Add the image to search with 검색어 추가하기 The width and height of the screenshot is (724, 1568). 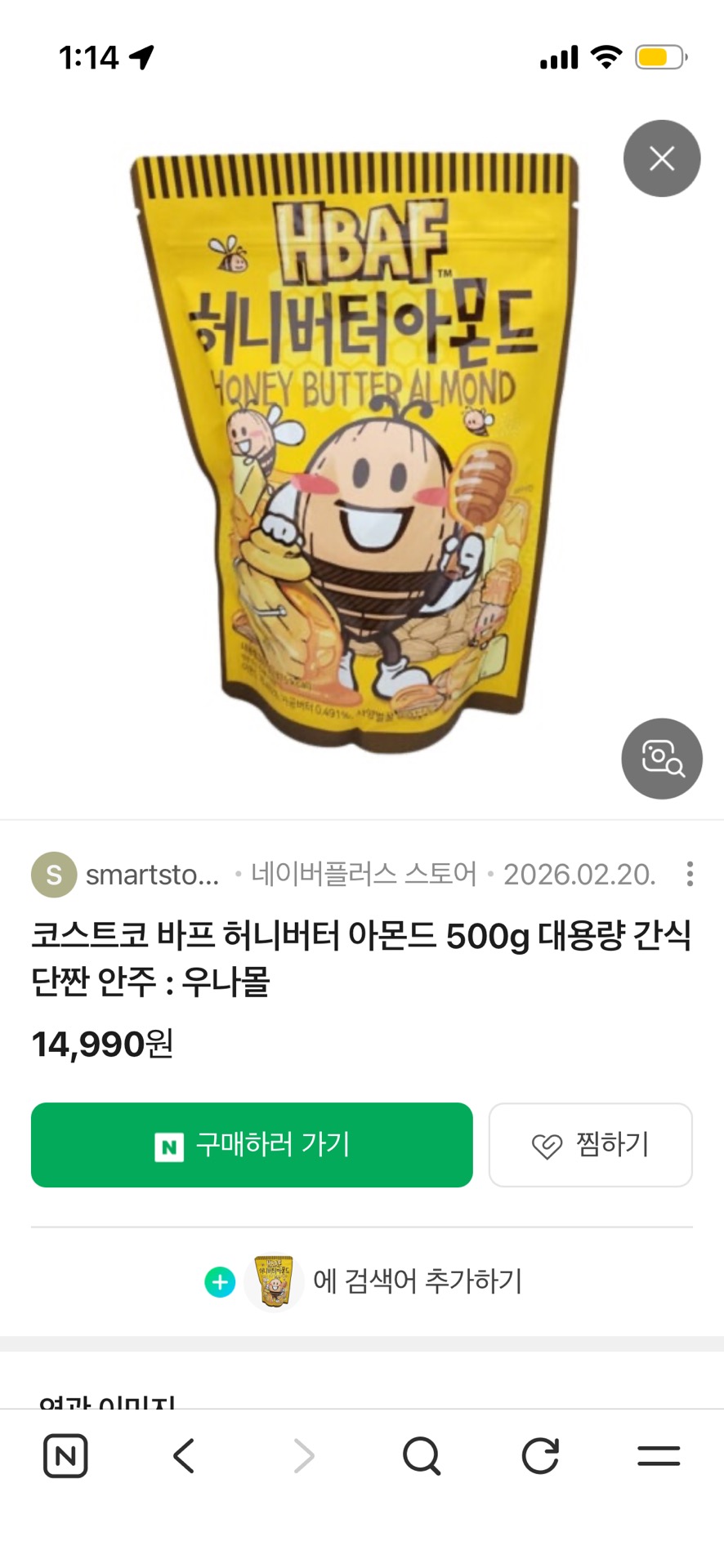point(363,1281)
